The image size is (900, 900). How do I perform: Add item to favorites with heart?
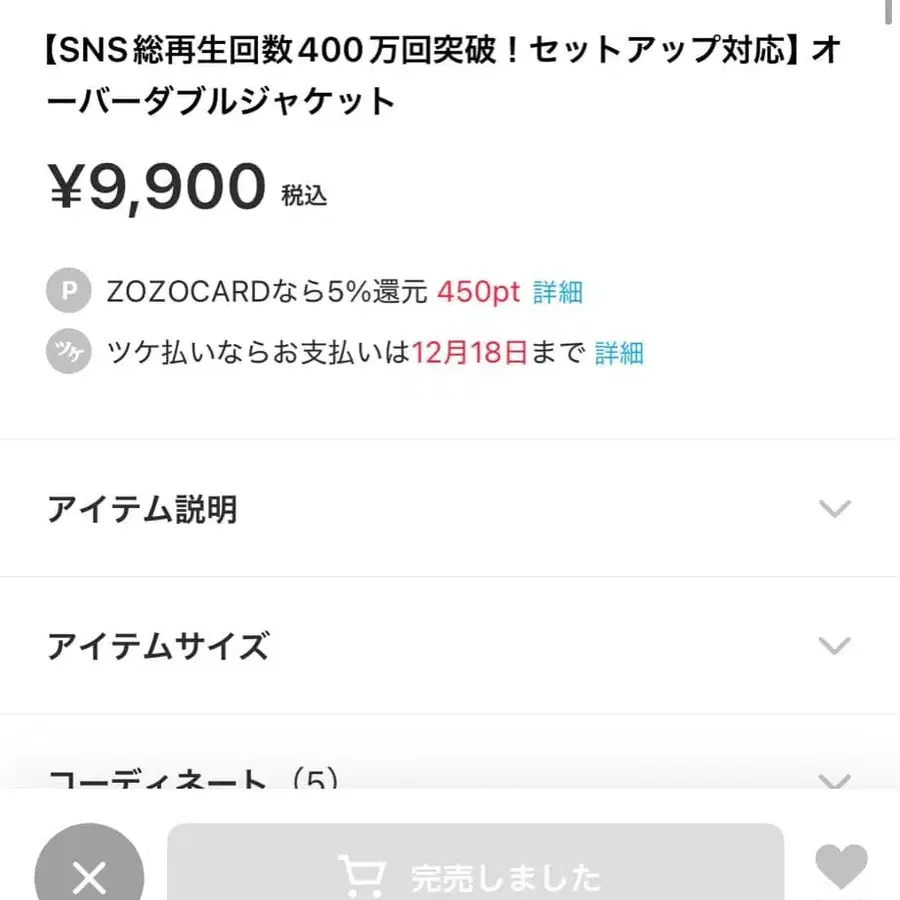(841, 867)
